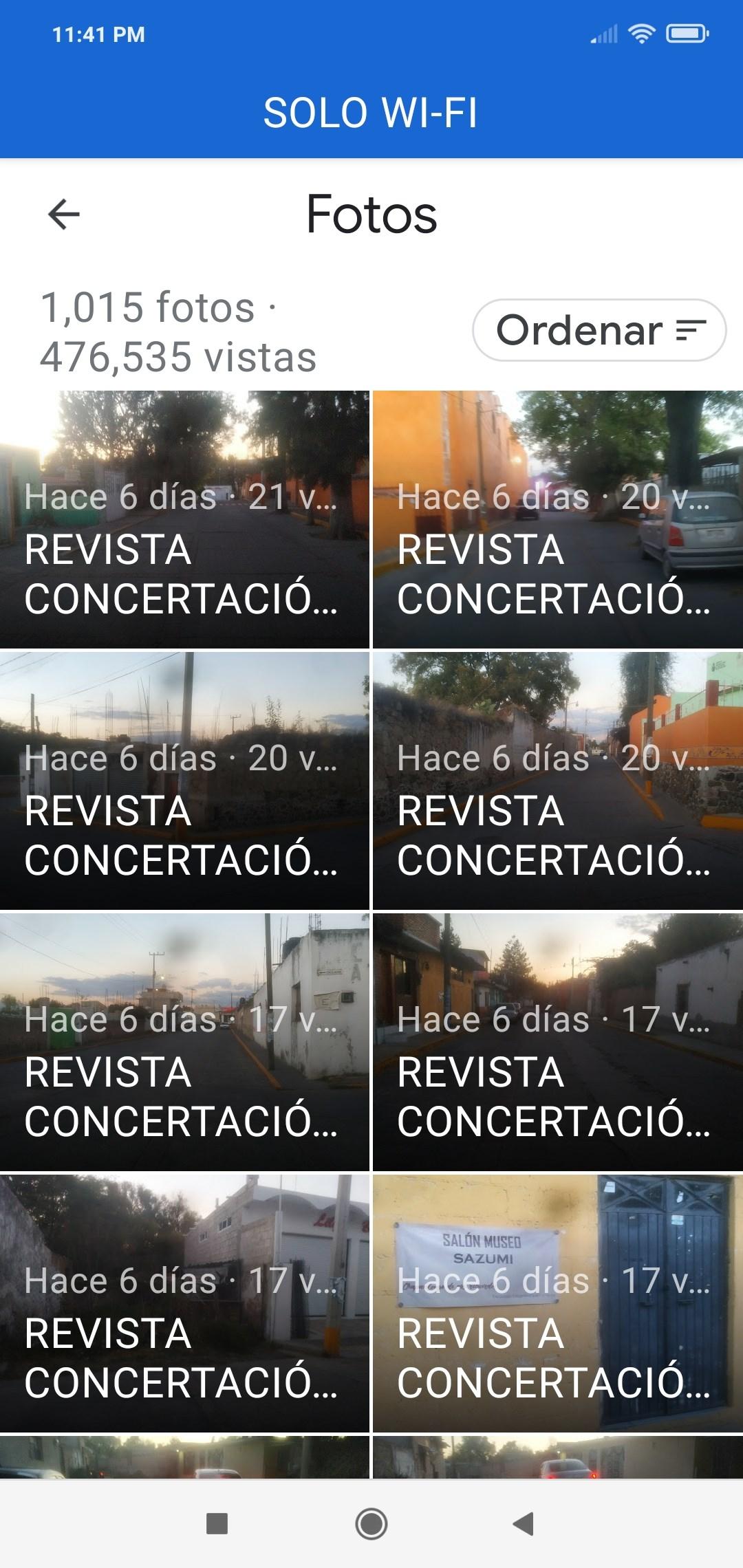The width and height of the screenshot is (743, 1568).
Task: Open the Ordenar sort options
Action: pos(599,330)
